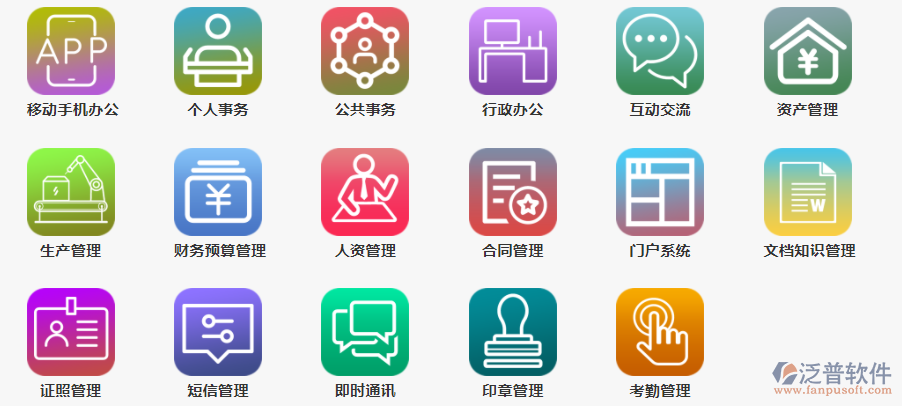Viewport: 902px width, 406px height.
Task: Open 生产管理 module
Action: 71,192
